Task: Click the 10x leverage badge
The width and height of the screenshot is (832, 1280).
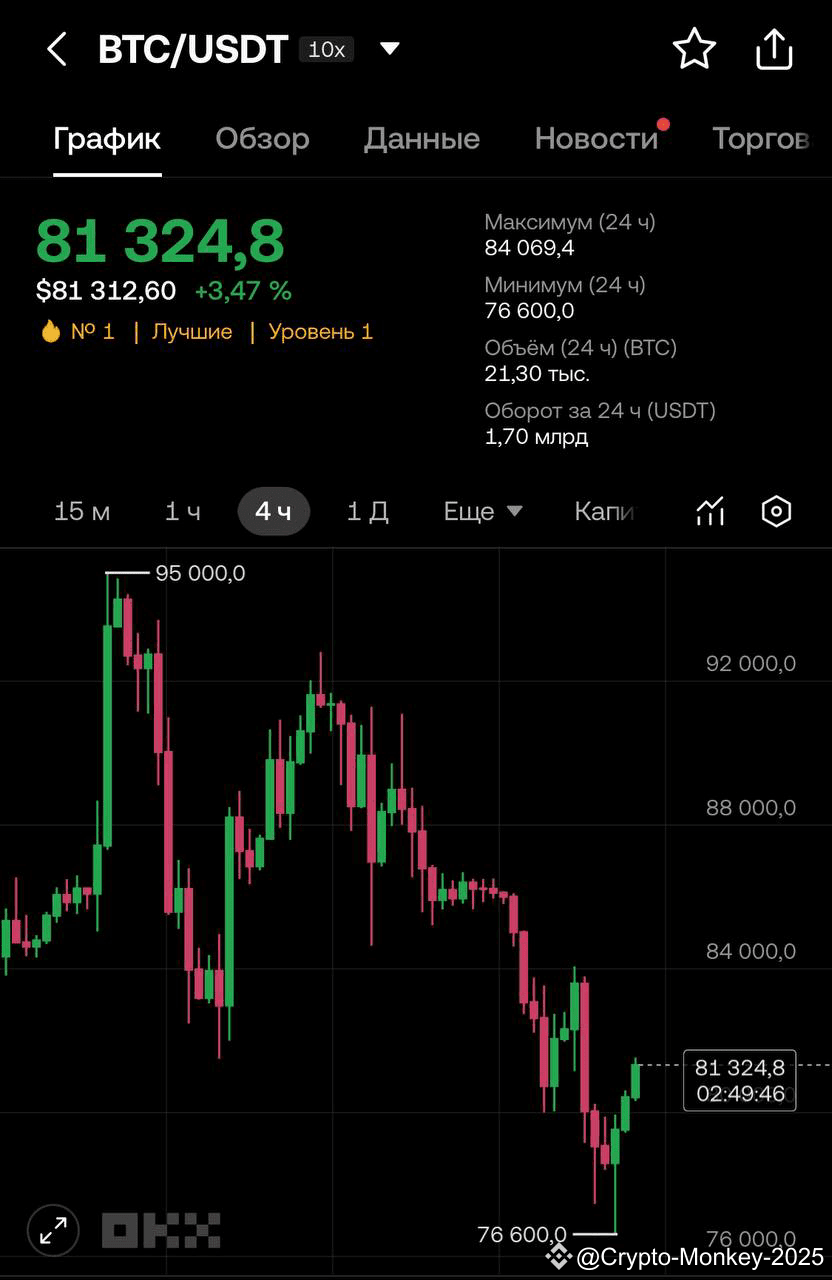Action: coord(326,48)
